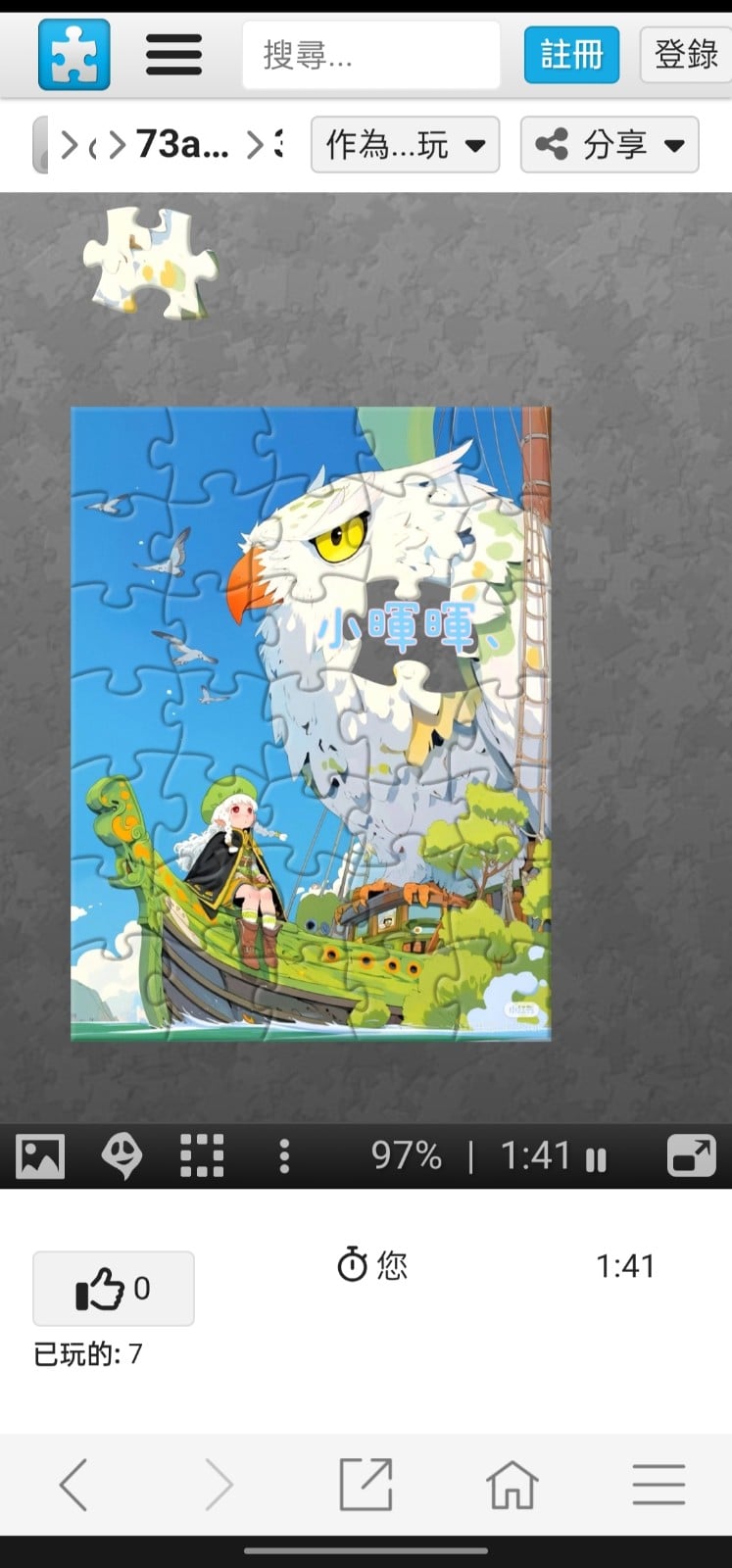732x1568 pixels.
Task: Pause the puzzle timer
Action: 596,1159
